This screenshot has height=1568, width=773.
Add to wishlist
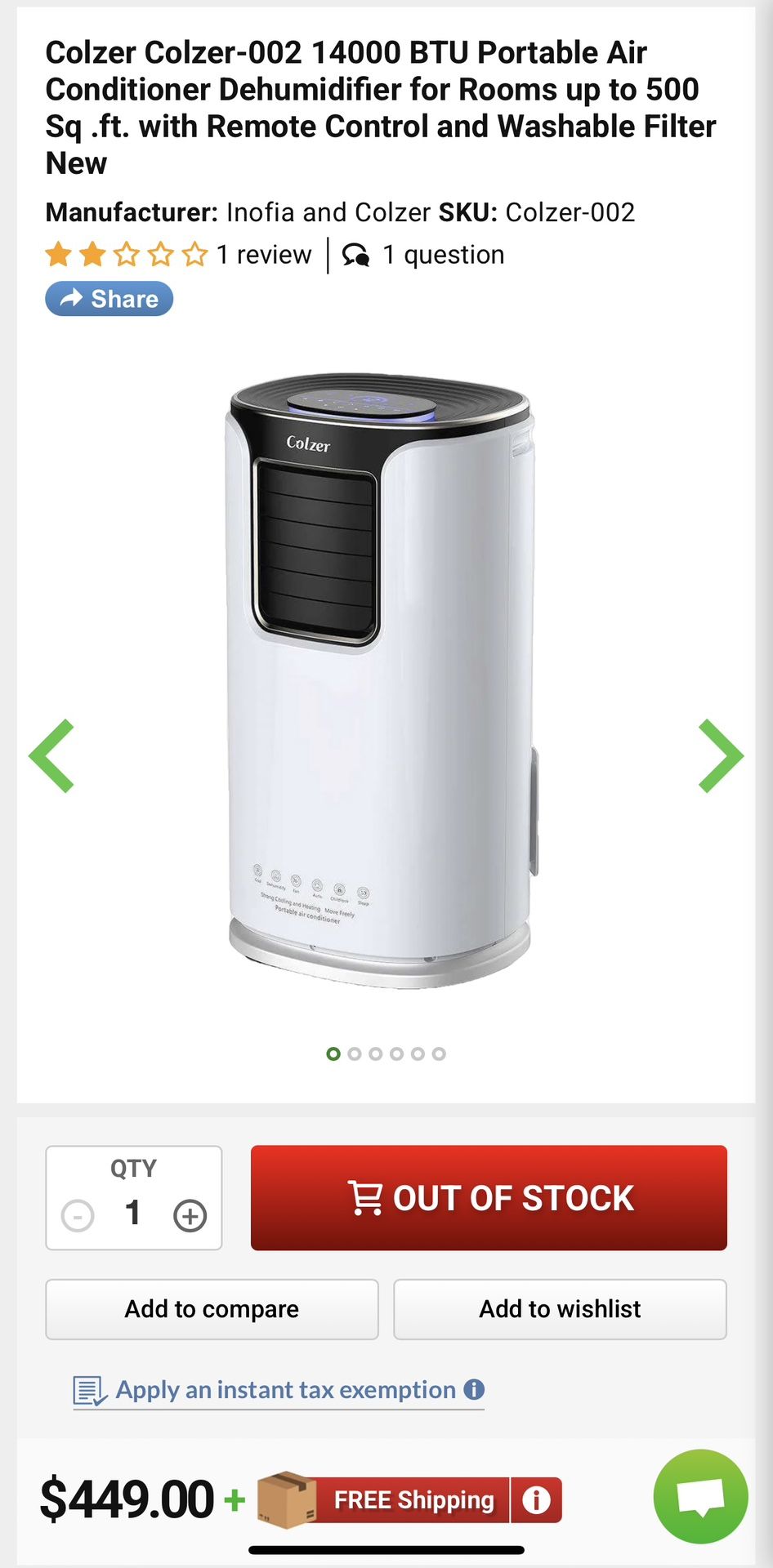(x=560, y=1309)
